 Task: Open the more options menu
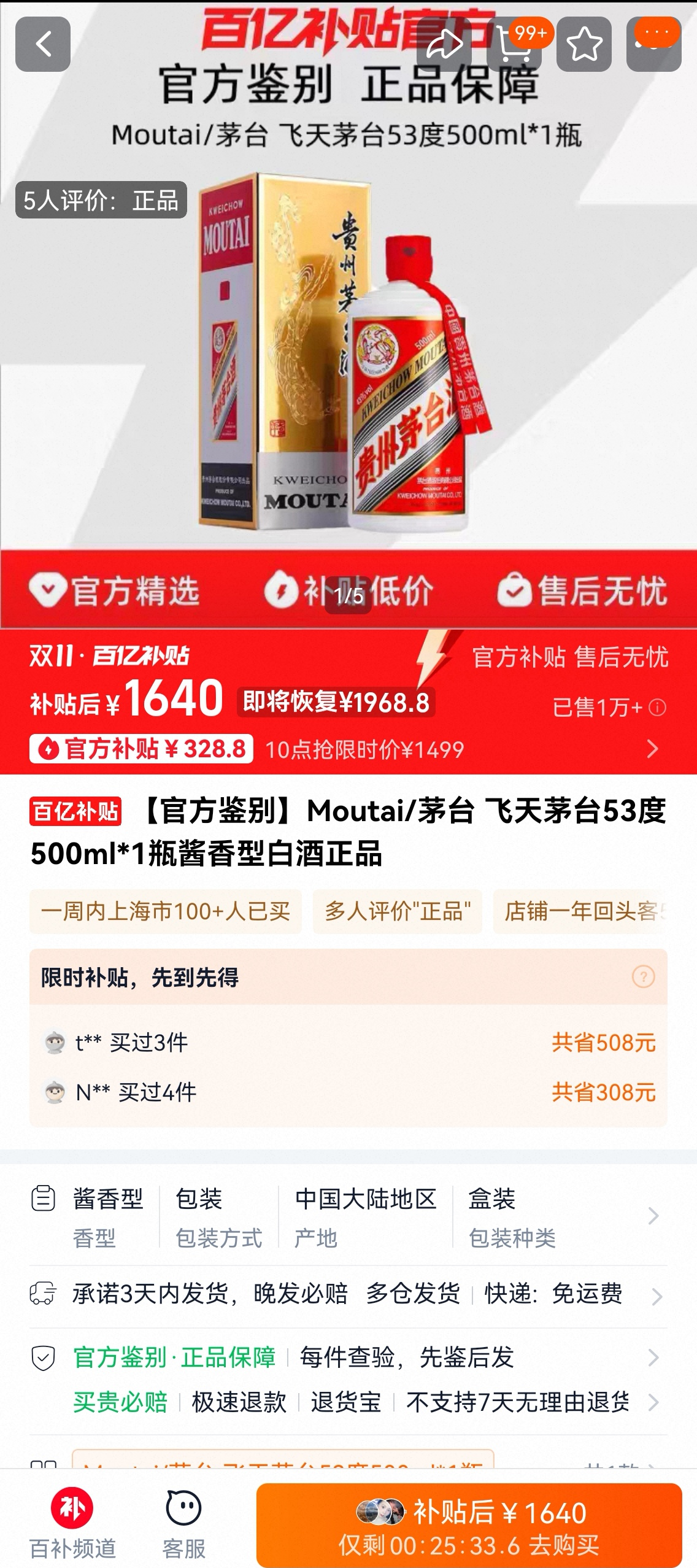tap(654, 44)
